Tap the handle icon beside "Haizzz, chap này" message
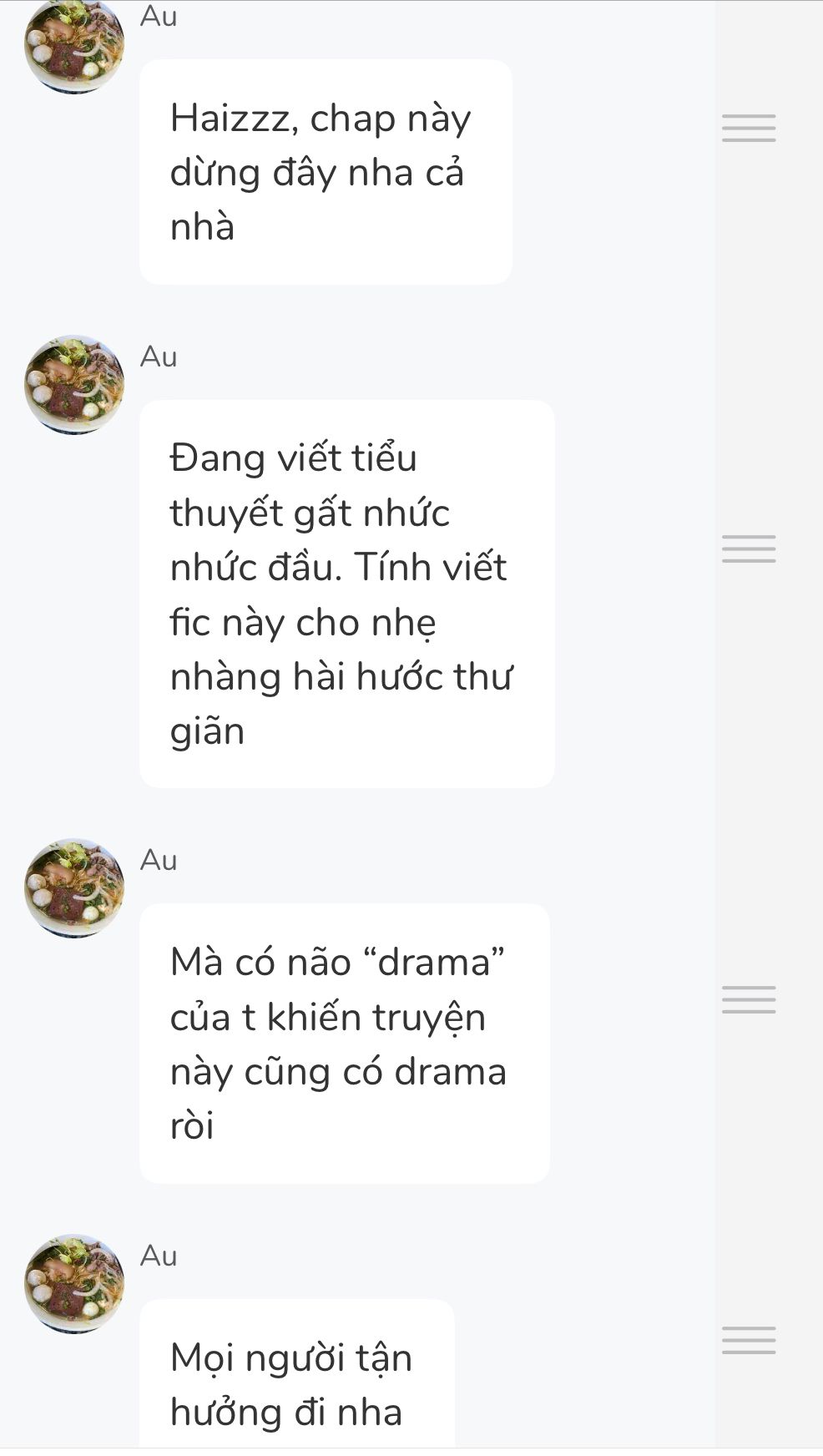Viewport: 823px width, 1456px height. click(x=749, y=129)
